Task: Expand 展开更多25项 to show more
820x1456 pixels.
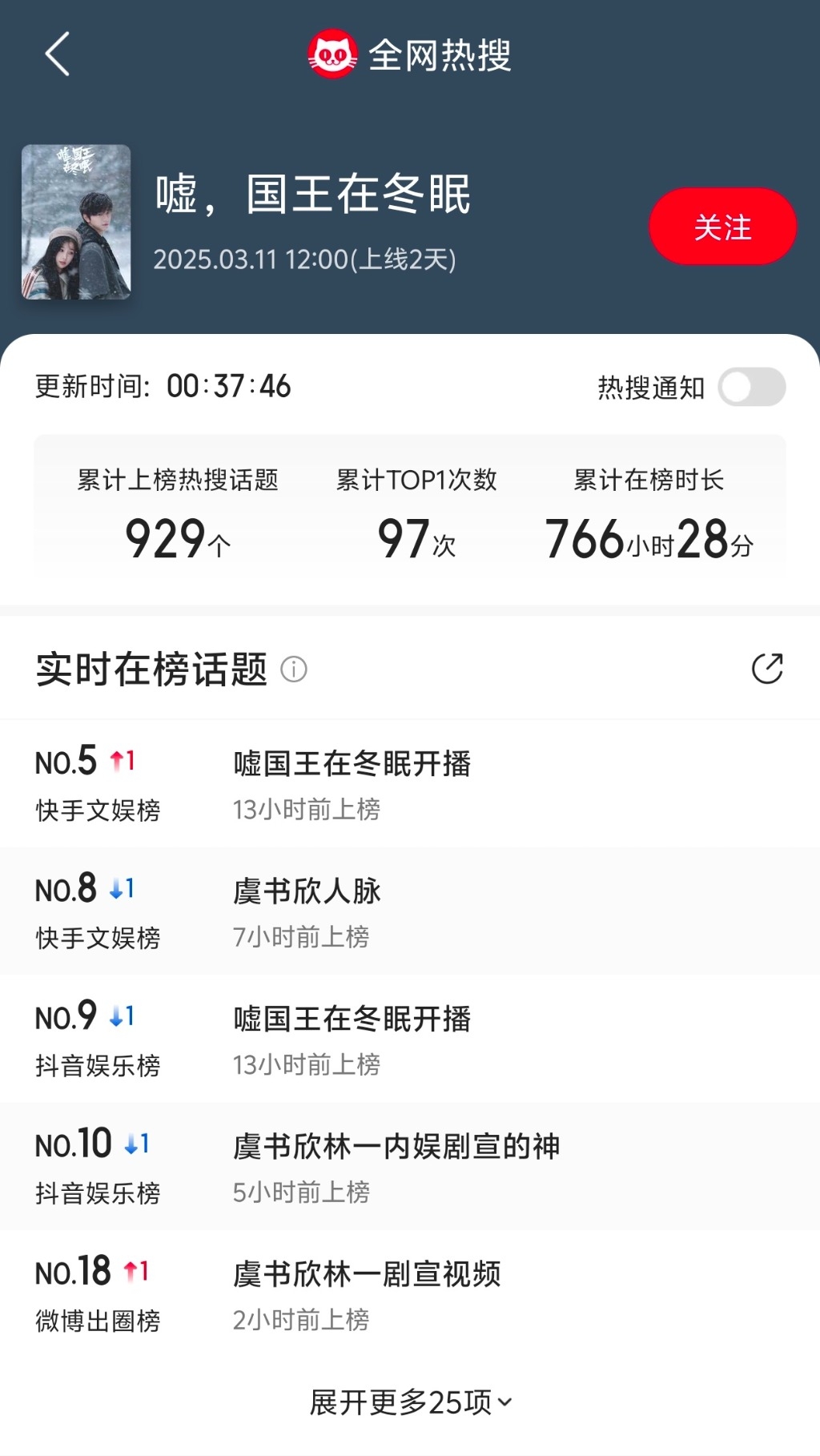Action: [410, 1402]
